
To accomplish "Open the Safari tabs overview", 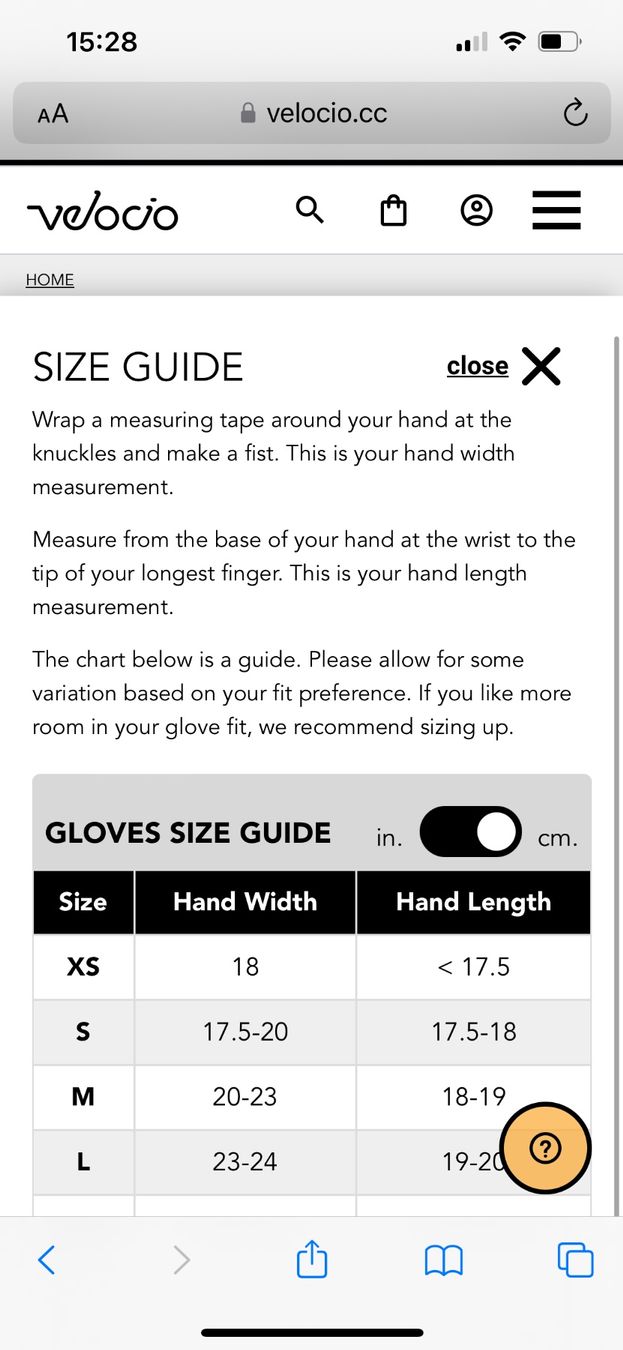I will point(576,1260).
